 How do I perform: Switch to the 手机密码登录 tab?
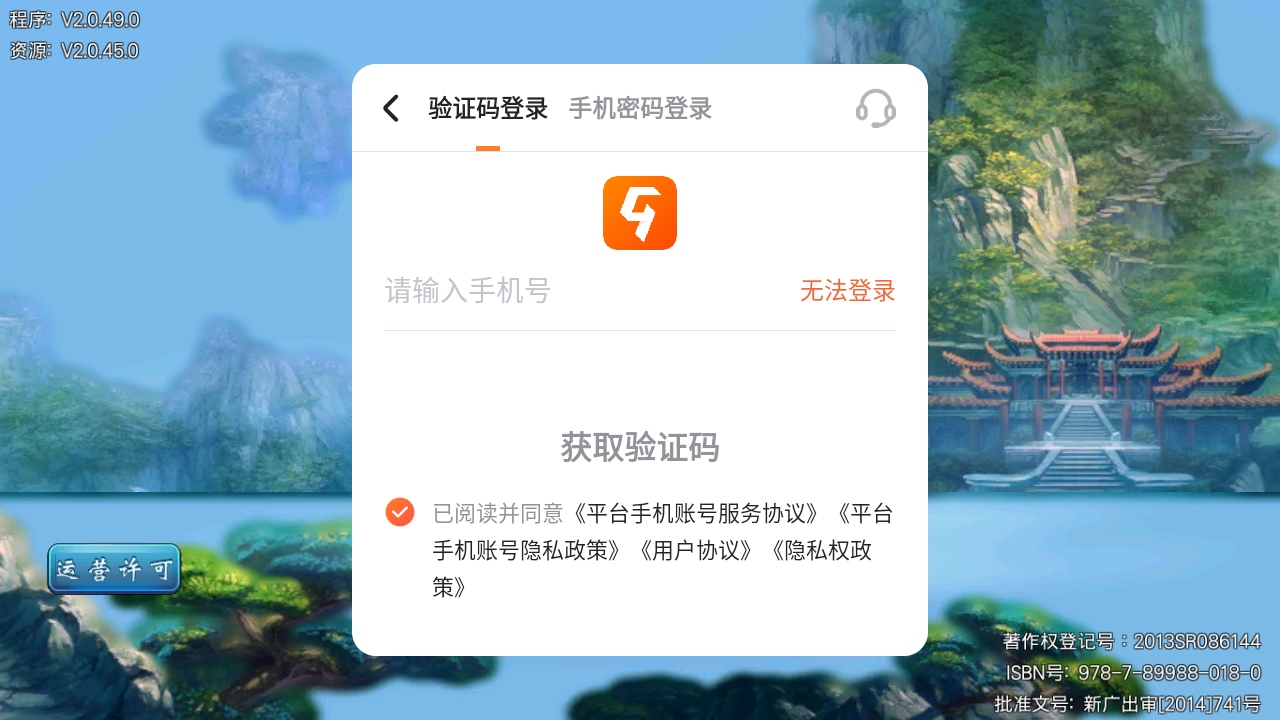[x=640, y=108]
